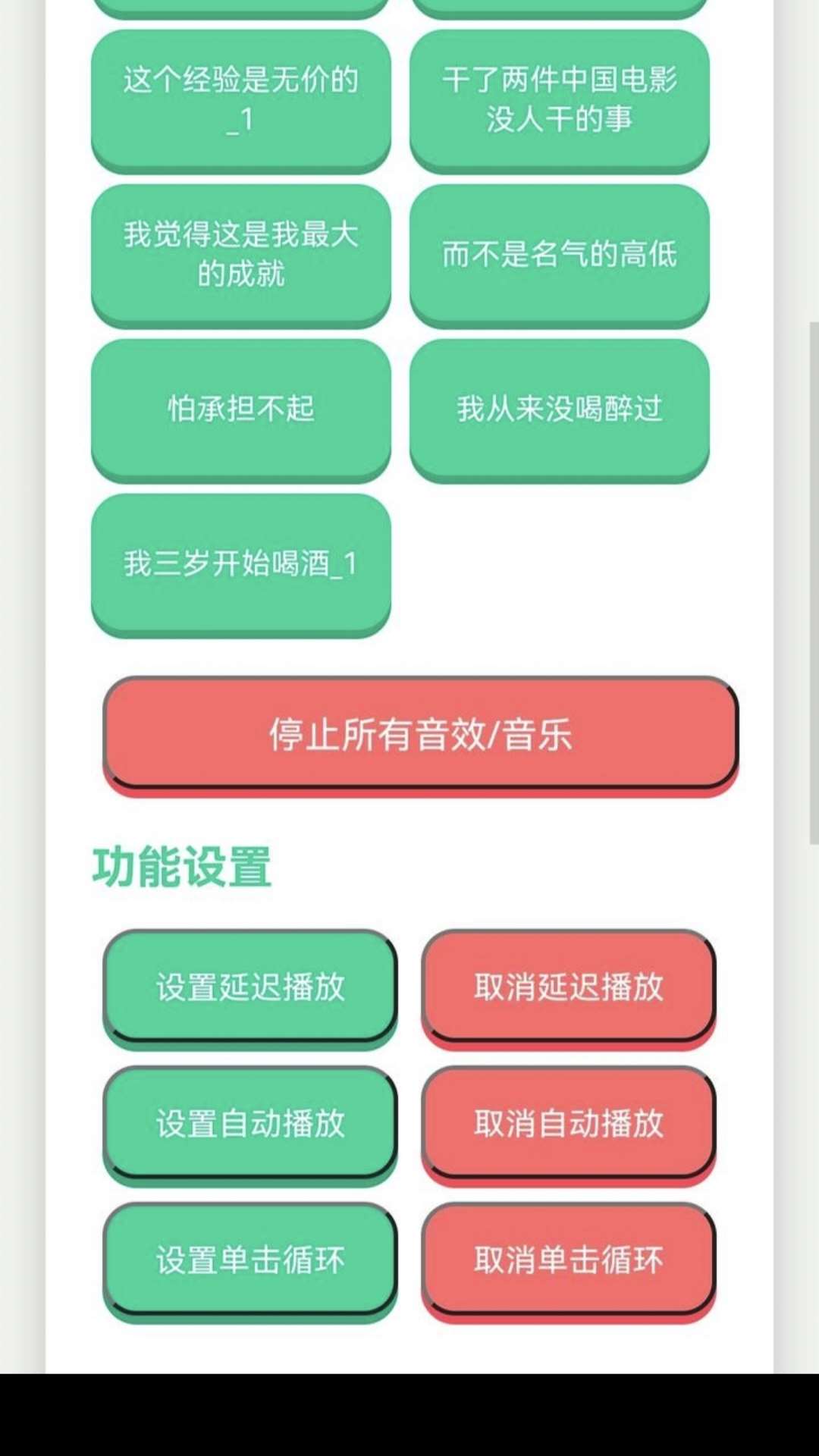
Task: Tap 取消单击循环
Action: tap(569, 1260)
